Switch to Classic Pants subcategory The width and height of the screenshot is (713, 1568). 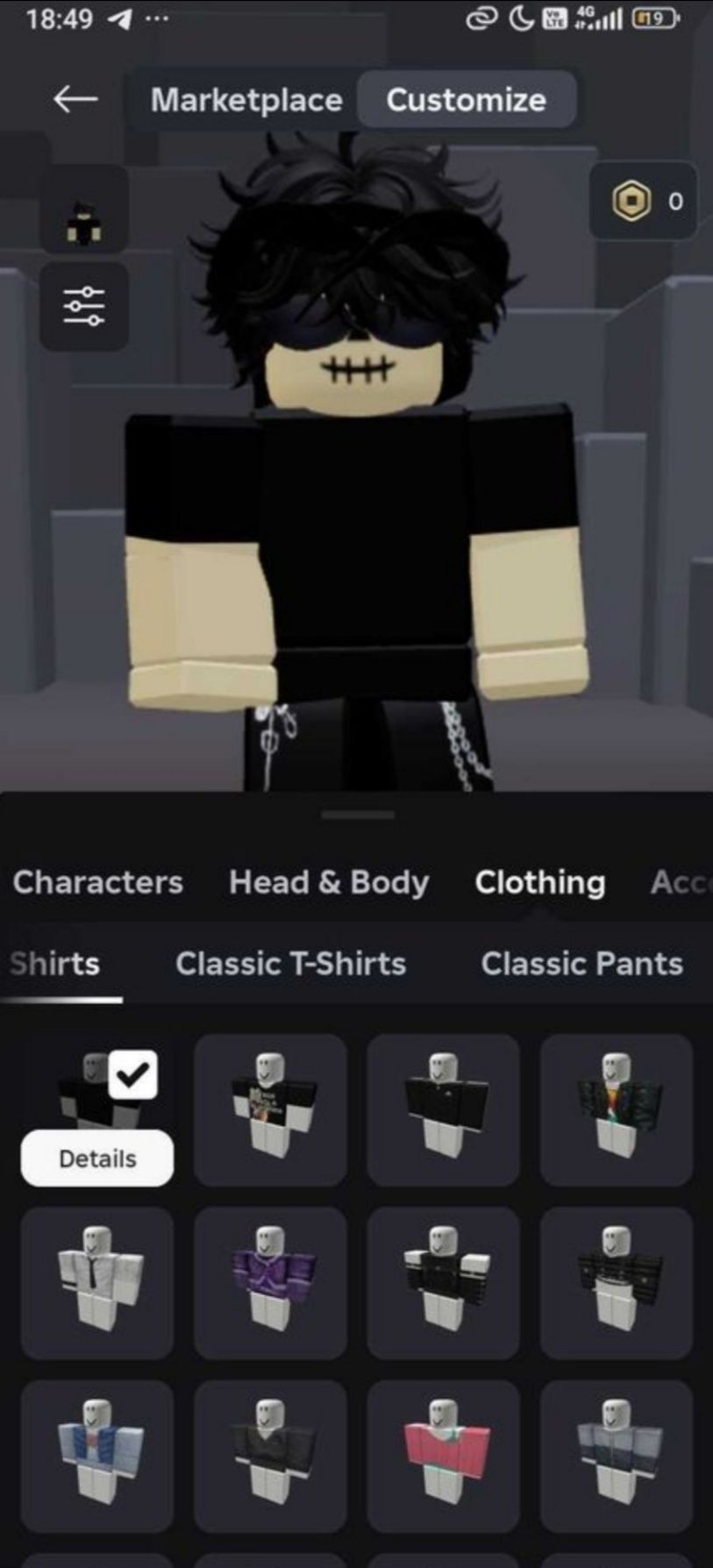pos(581,964)
